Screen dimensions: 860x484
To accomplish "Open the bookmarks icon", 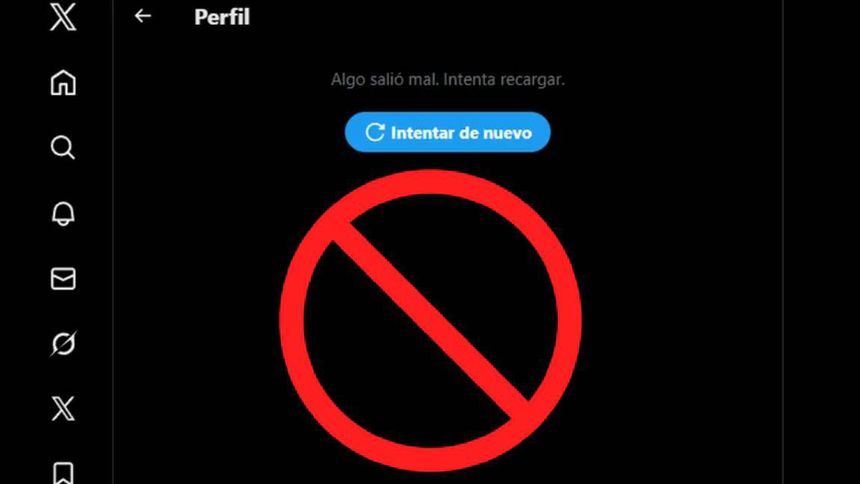I will [x=63, y=471].
